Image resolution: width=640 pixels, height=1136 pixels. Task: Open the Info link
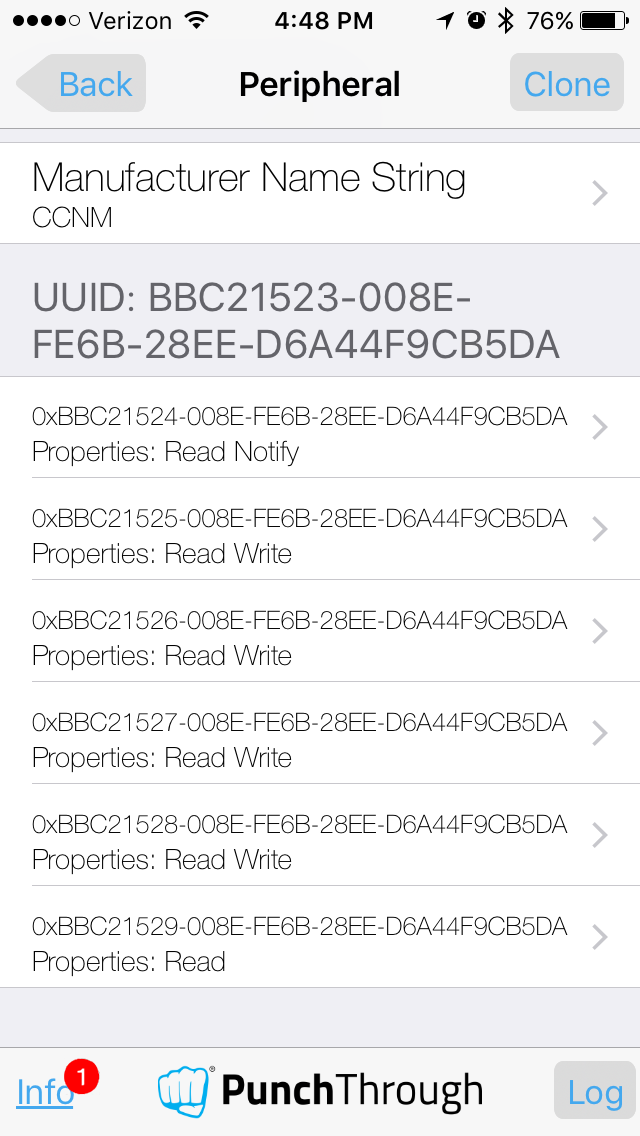(45, 1092)
